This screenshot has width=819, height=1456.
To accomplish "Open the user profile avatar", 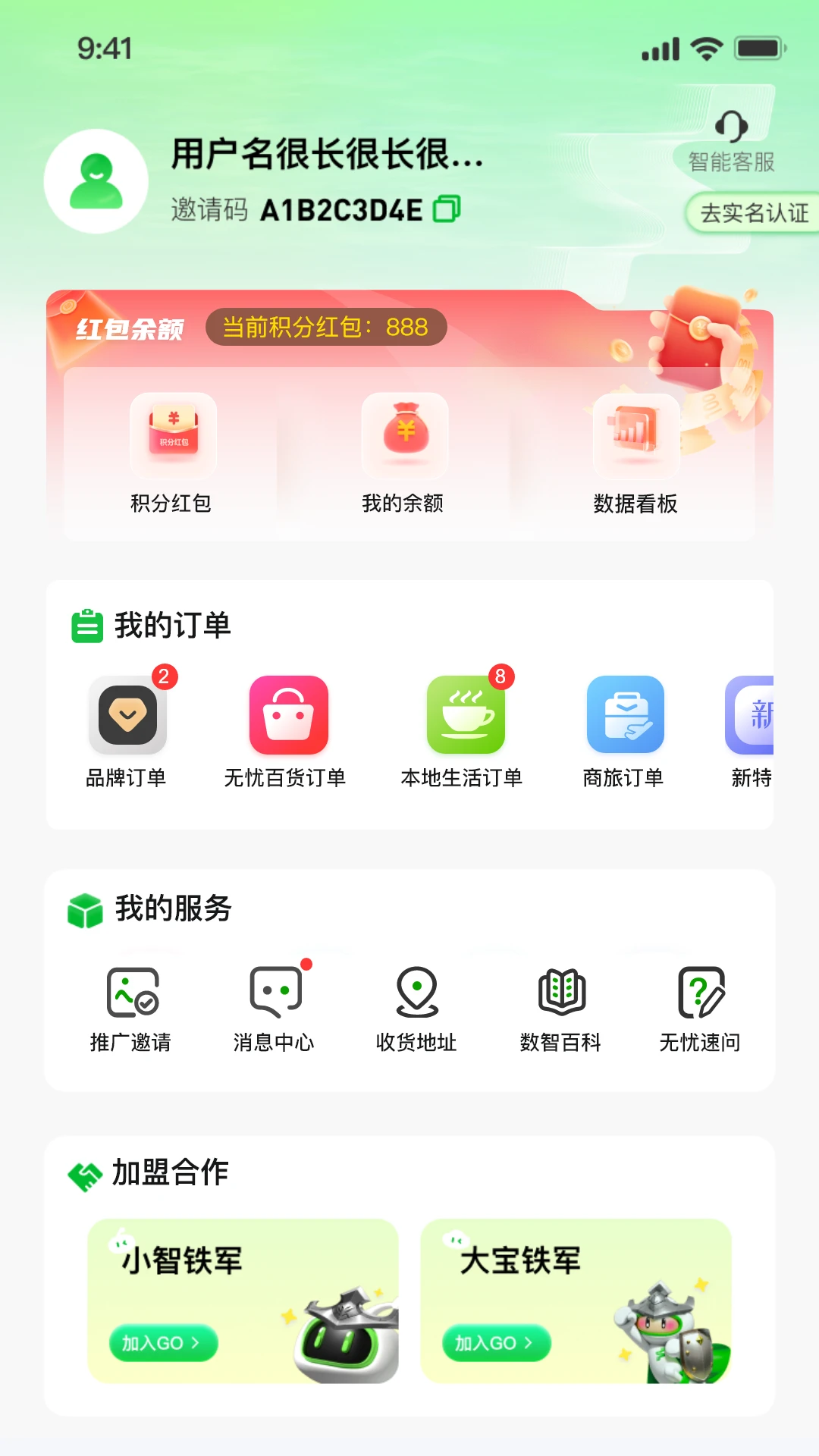I will pyautogui.click(x=96, y=181).
